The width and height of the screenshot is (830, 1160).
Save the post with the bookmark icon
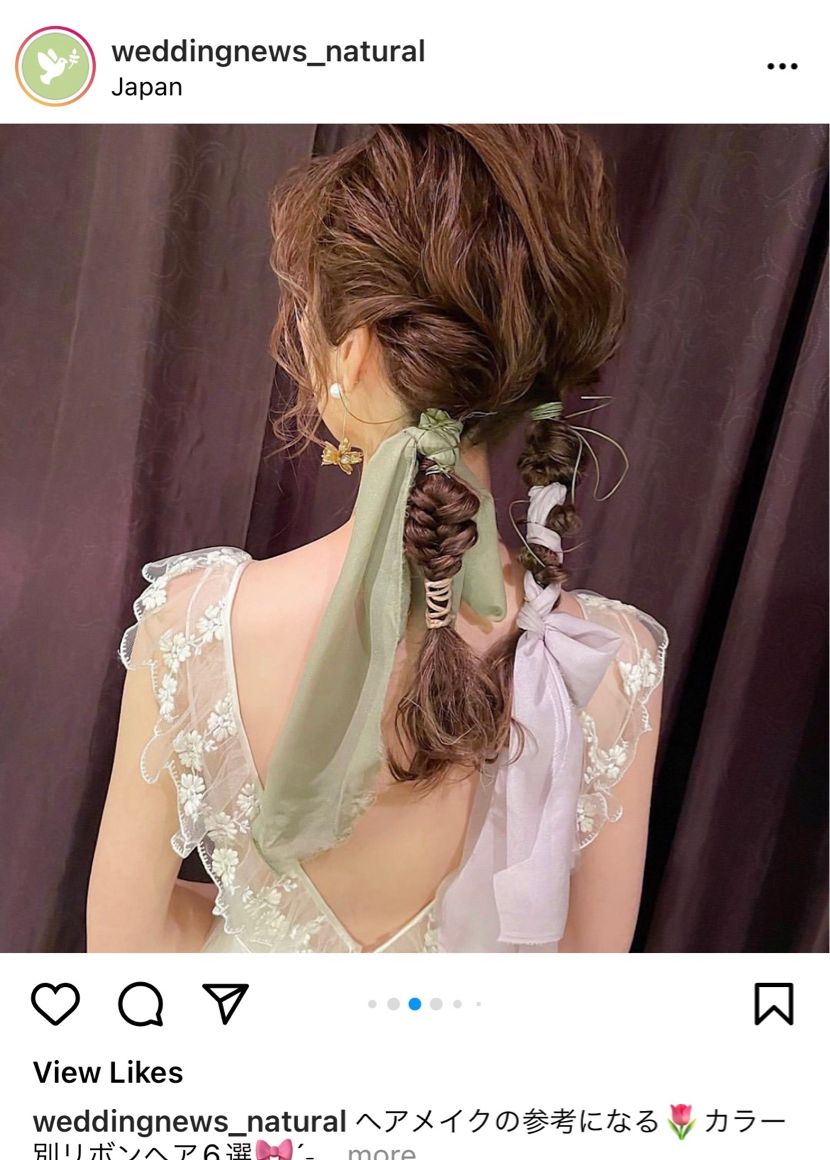773,1004
